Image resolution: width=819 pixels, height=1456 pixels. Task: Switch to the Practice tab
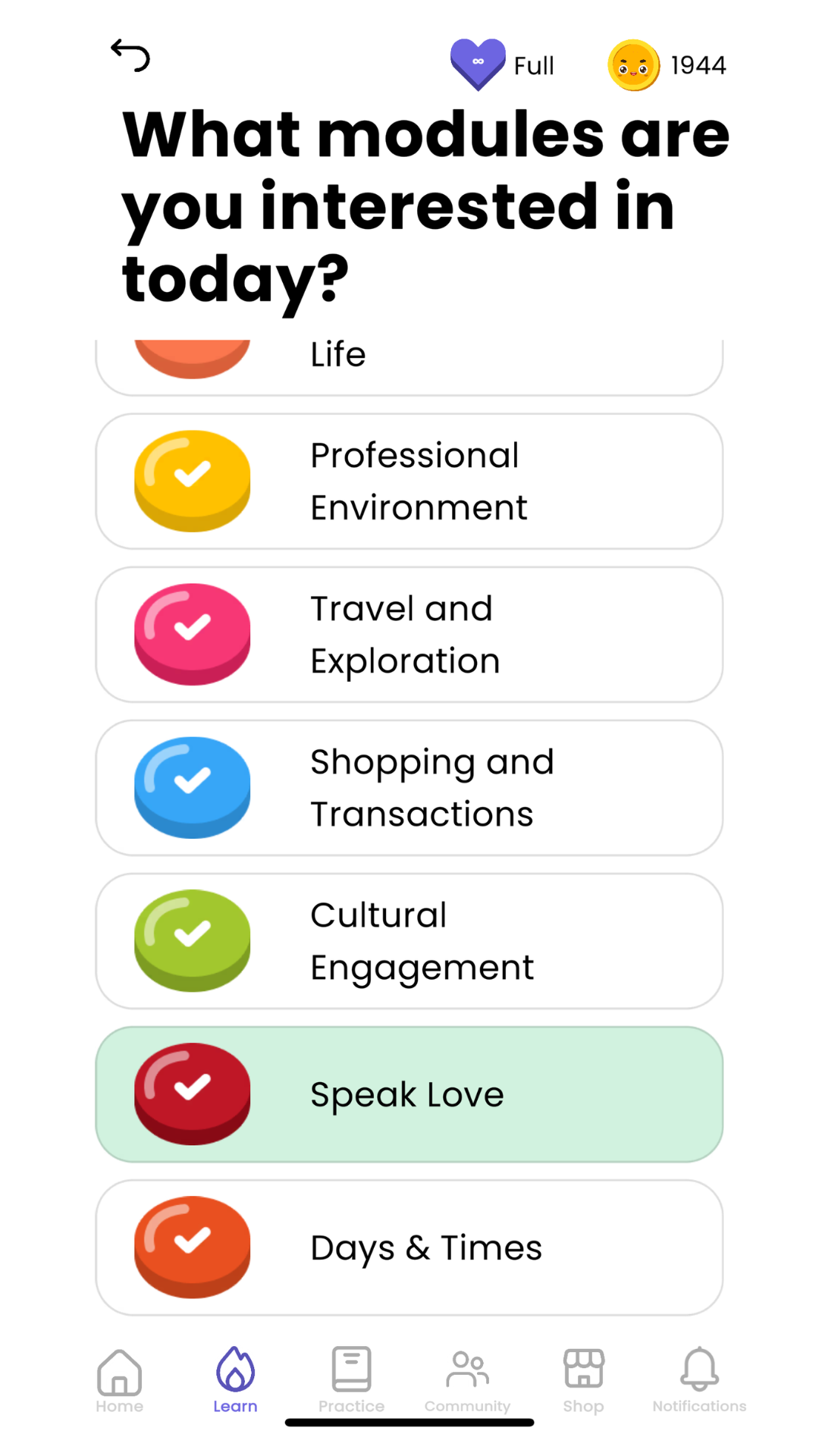tap(351, 1380)
